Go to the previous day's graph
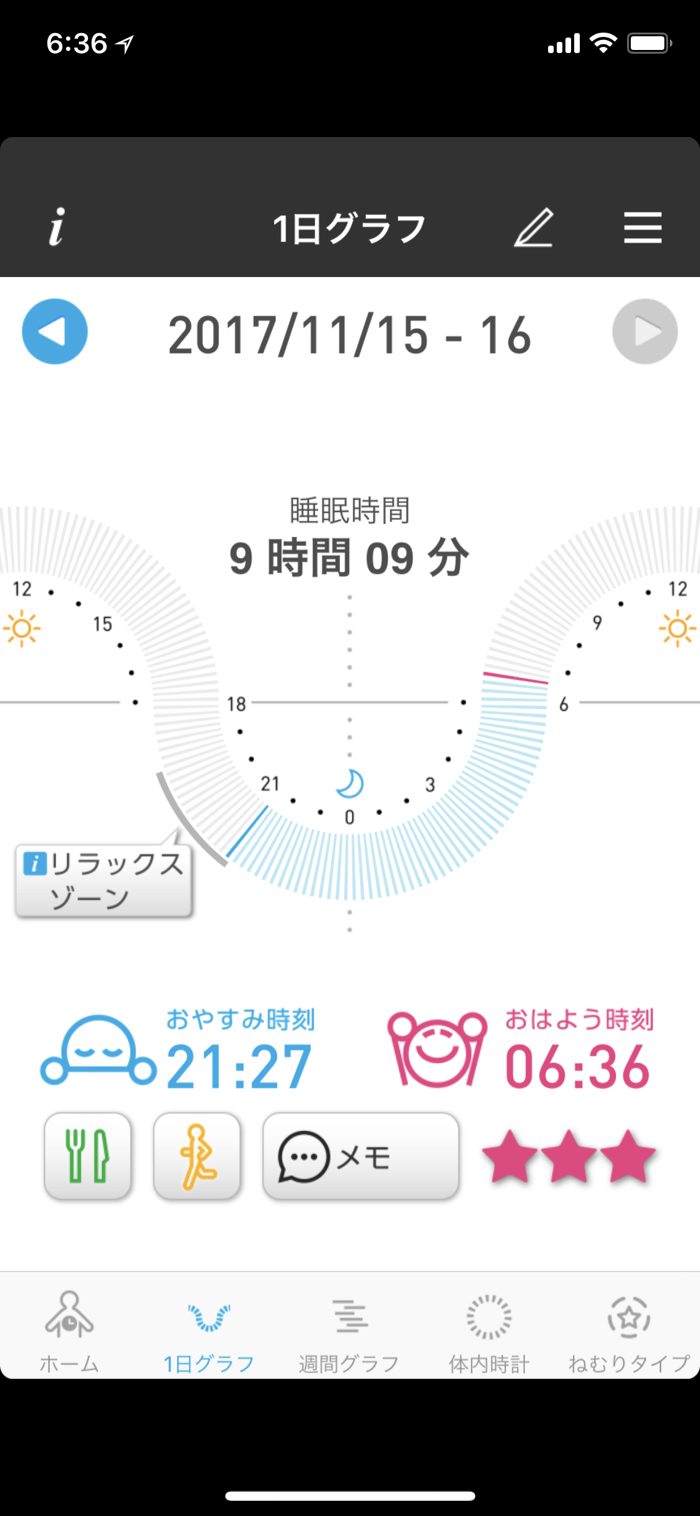 click(55, 332)
